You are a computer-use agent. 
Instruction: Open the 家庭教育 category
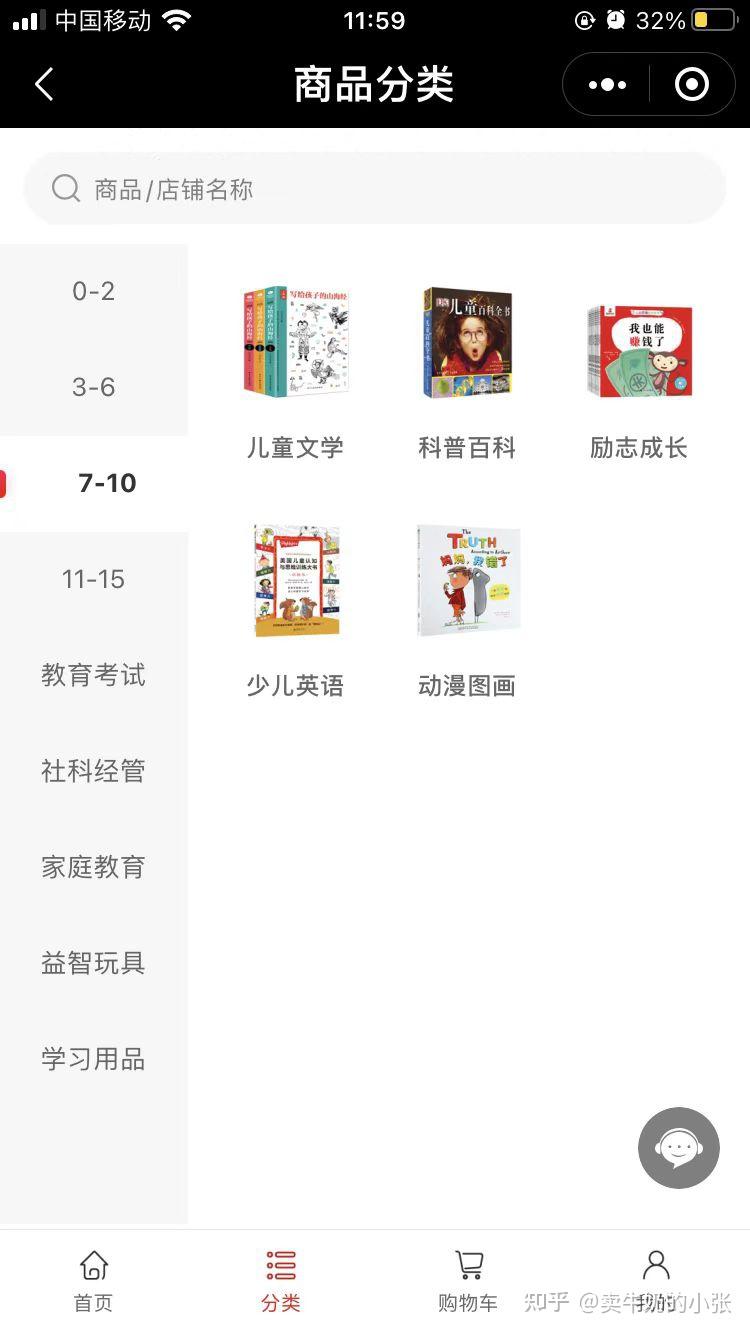click(x=93, y=867)
